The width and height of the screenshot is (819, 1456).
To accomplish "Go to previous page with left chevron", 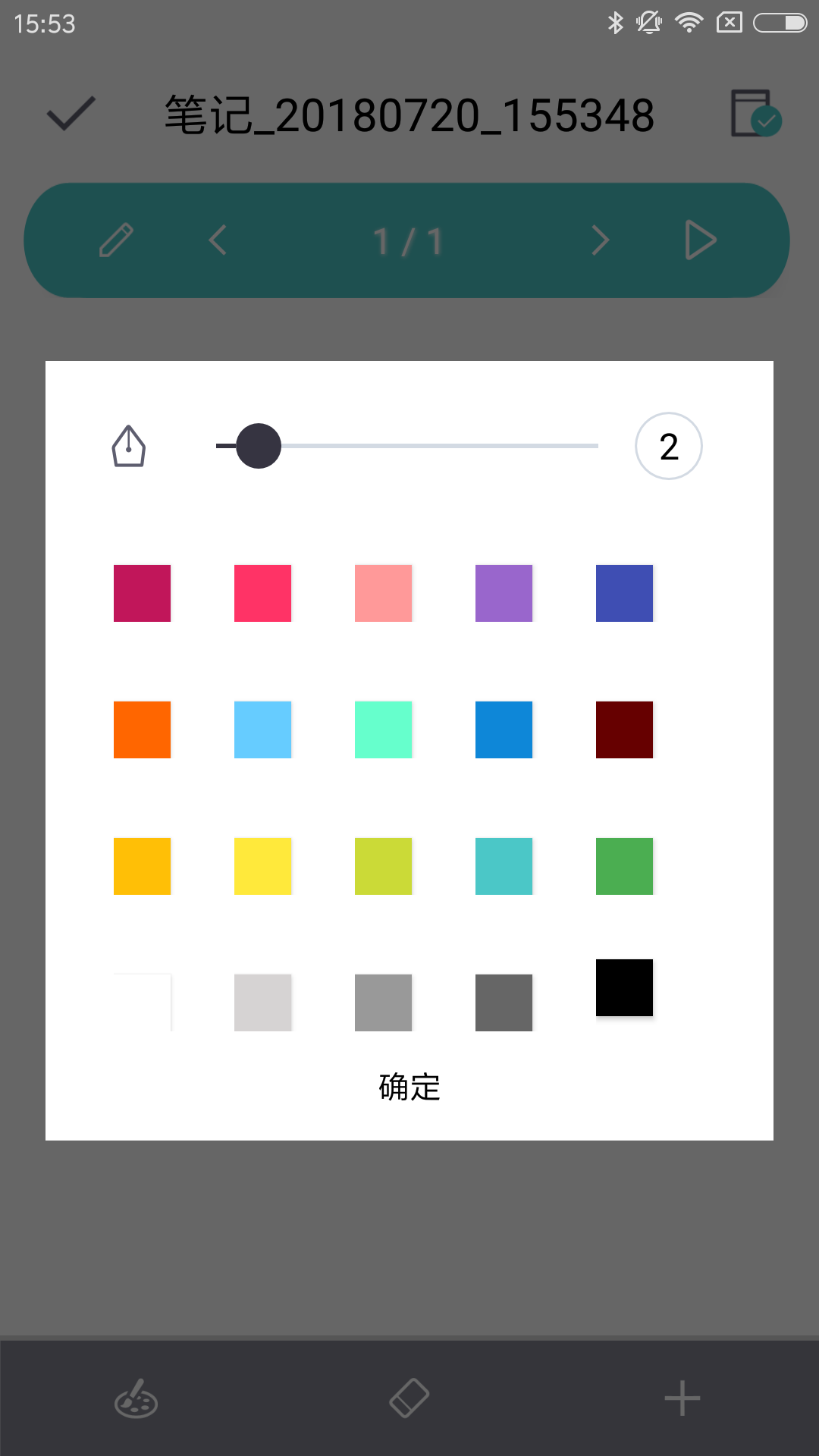I will 218,240.
